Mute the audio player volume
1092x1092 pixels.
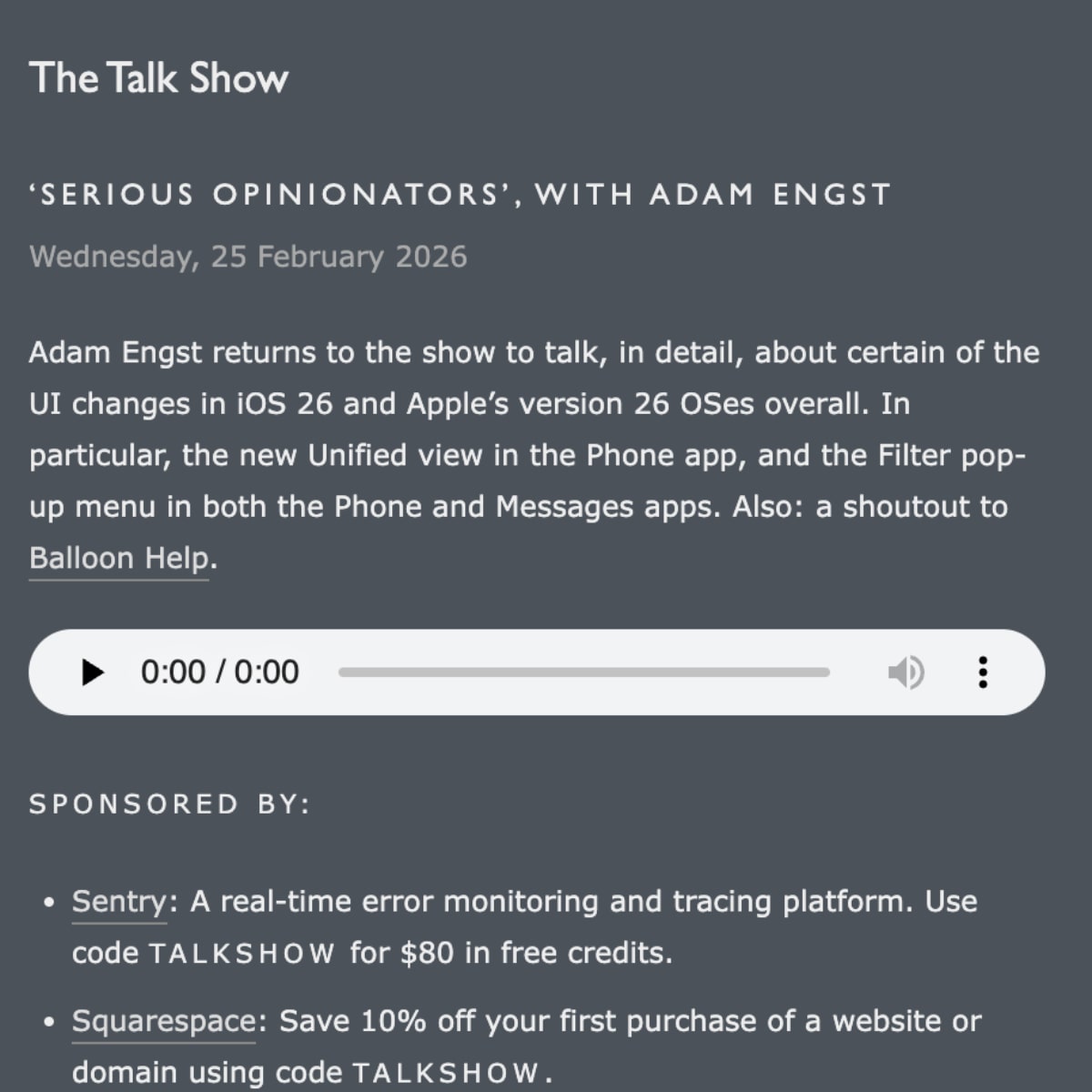[x=905, y=672]
